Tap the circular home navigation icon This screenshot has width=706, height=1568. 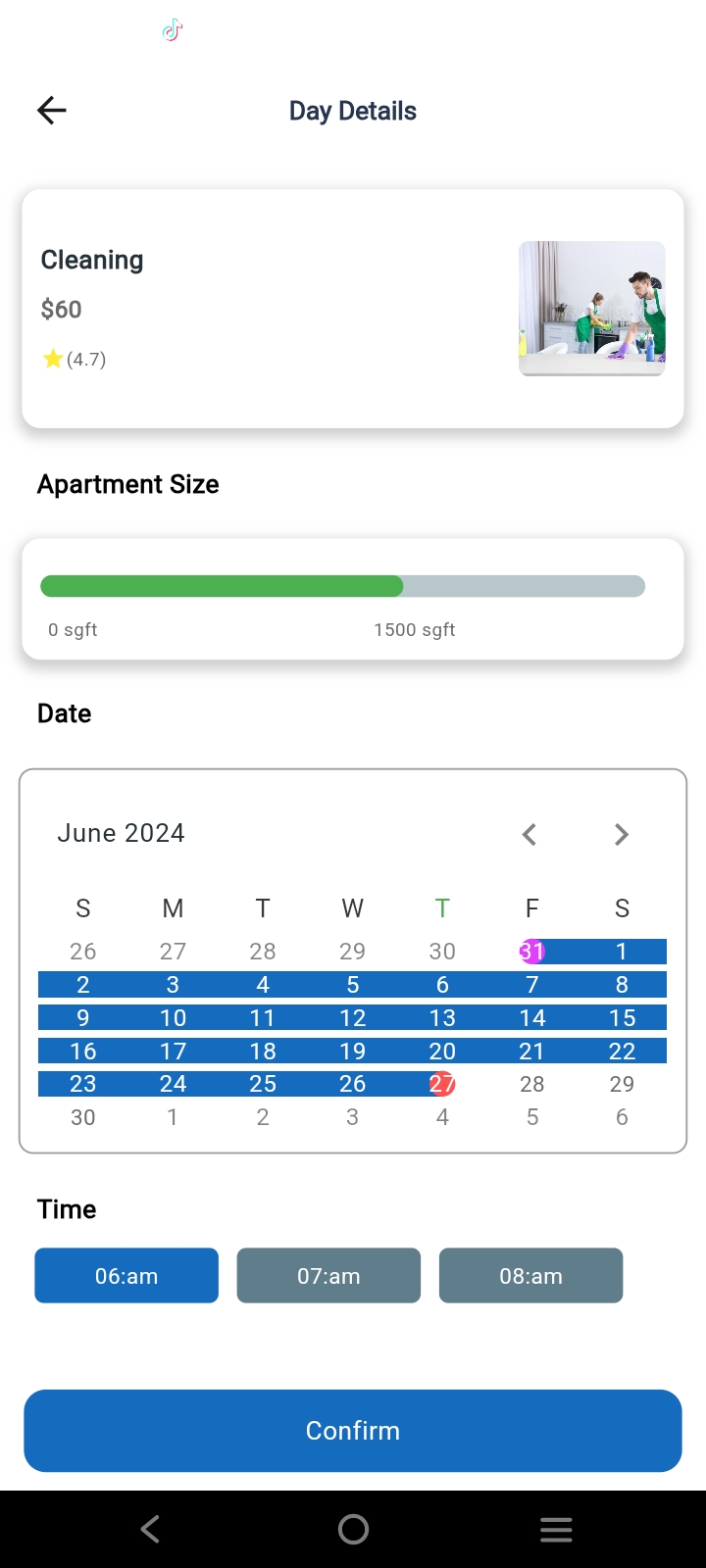353,1528
